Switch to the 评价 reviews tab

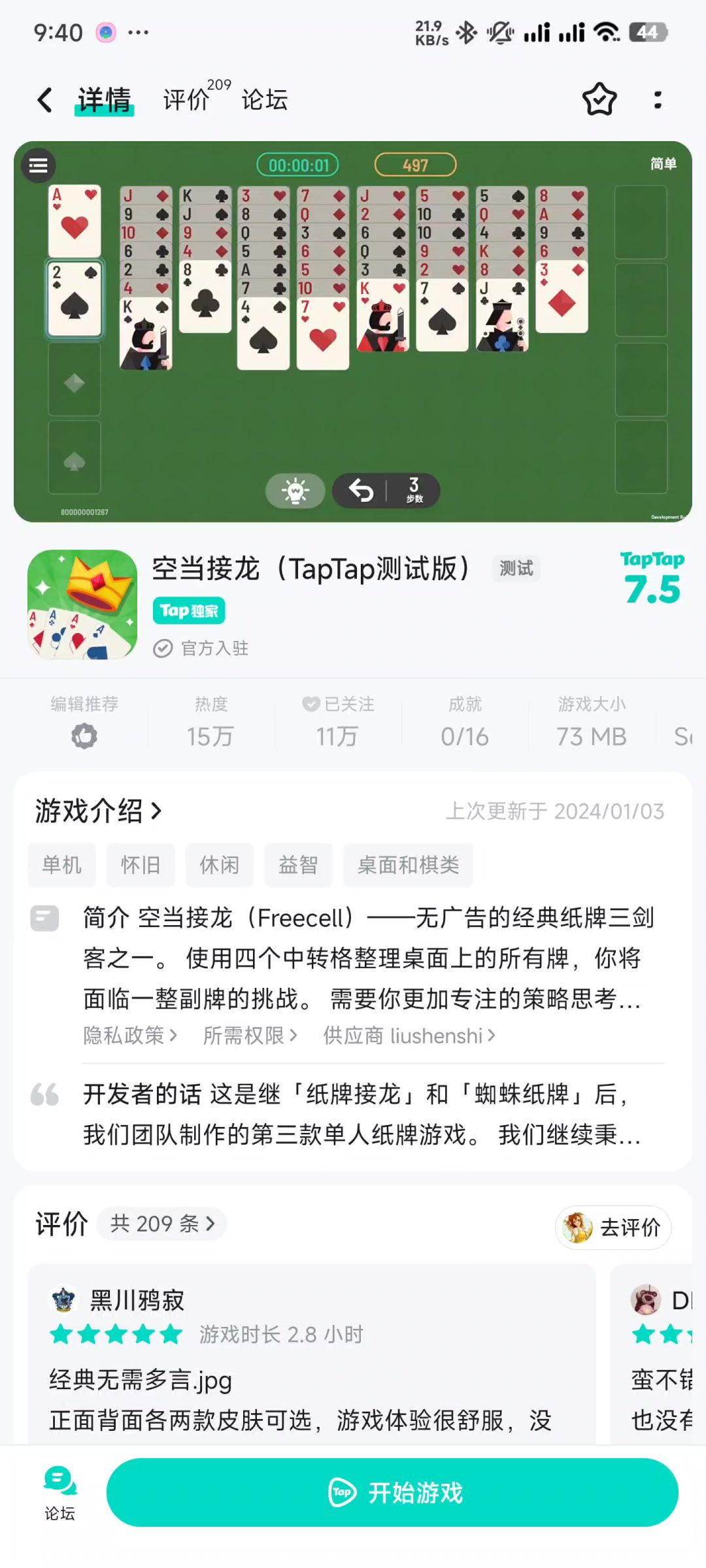188,100
